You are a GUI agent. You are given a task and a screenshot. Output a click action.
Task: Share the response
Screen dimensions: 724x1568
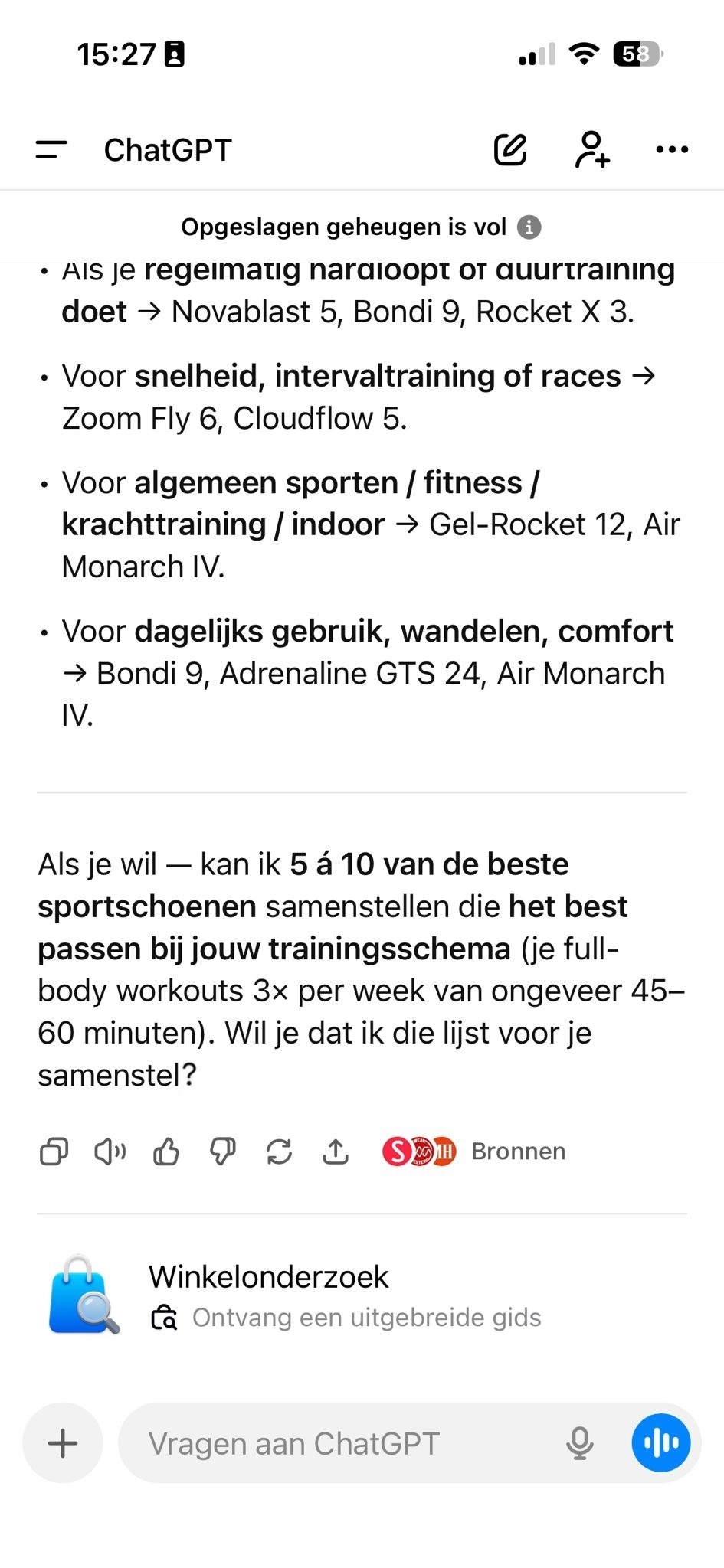click(335, 1151)
